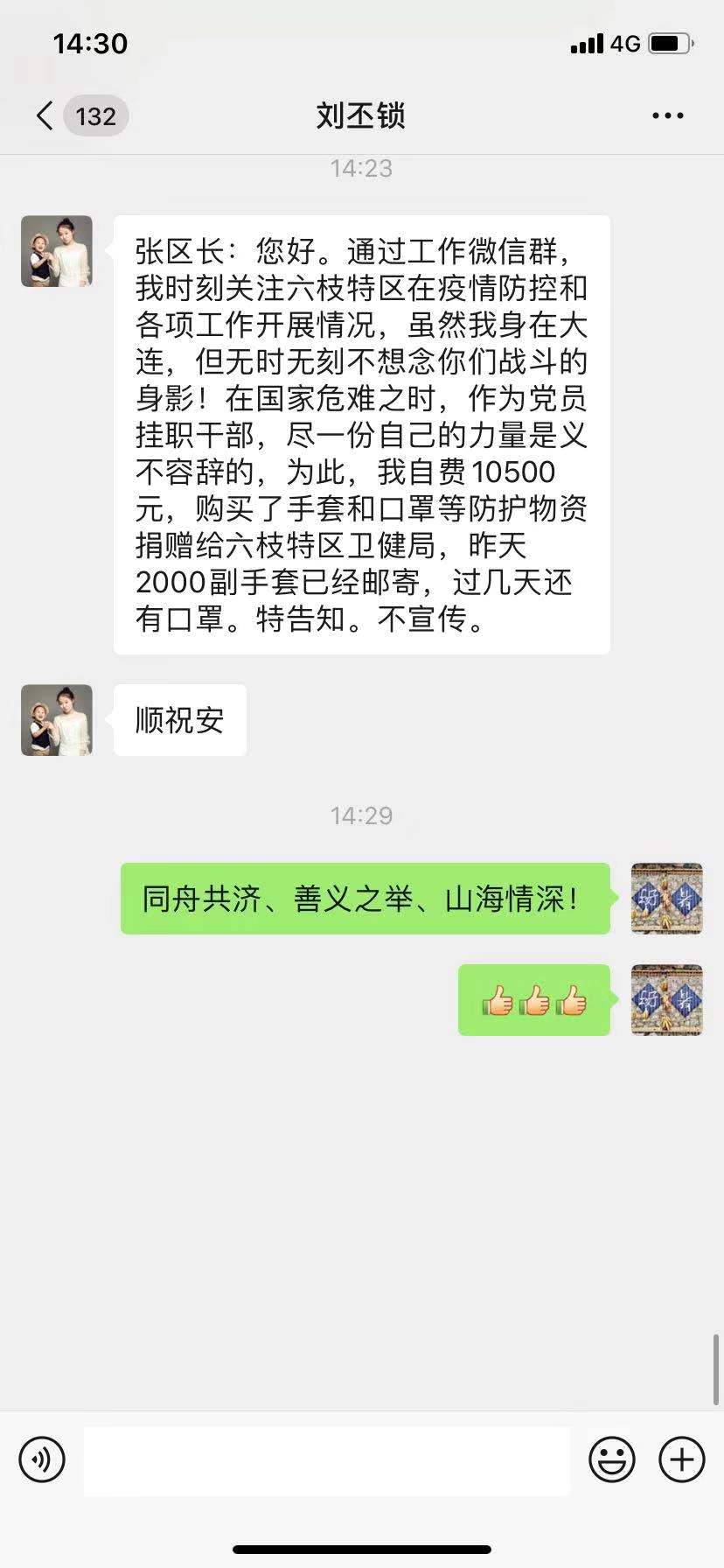Tap the message text field
The height and width of the screenshot is (1568, 724).
(326, 1459)
